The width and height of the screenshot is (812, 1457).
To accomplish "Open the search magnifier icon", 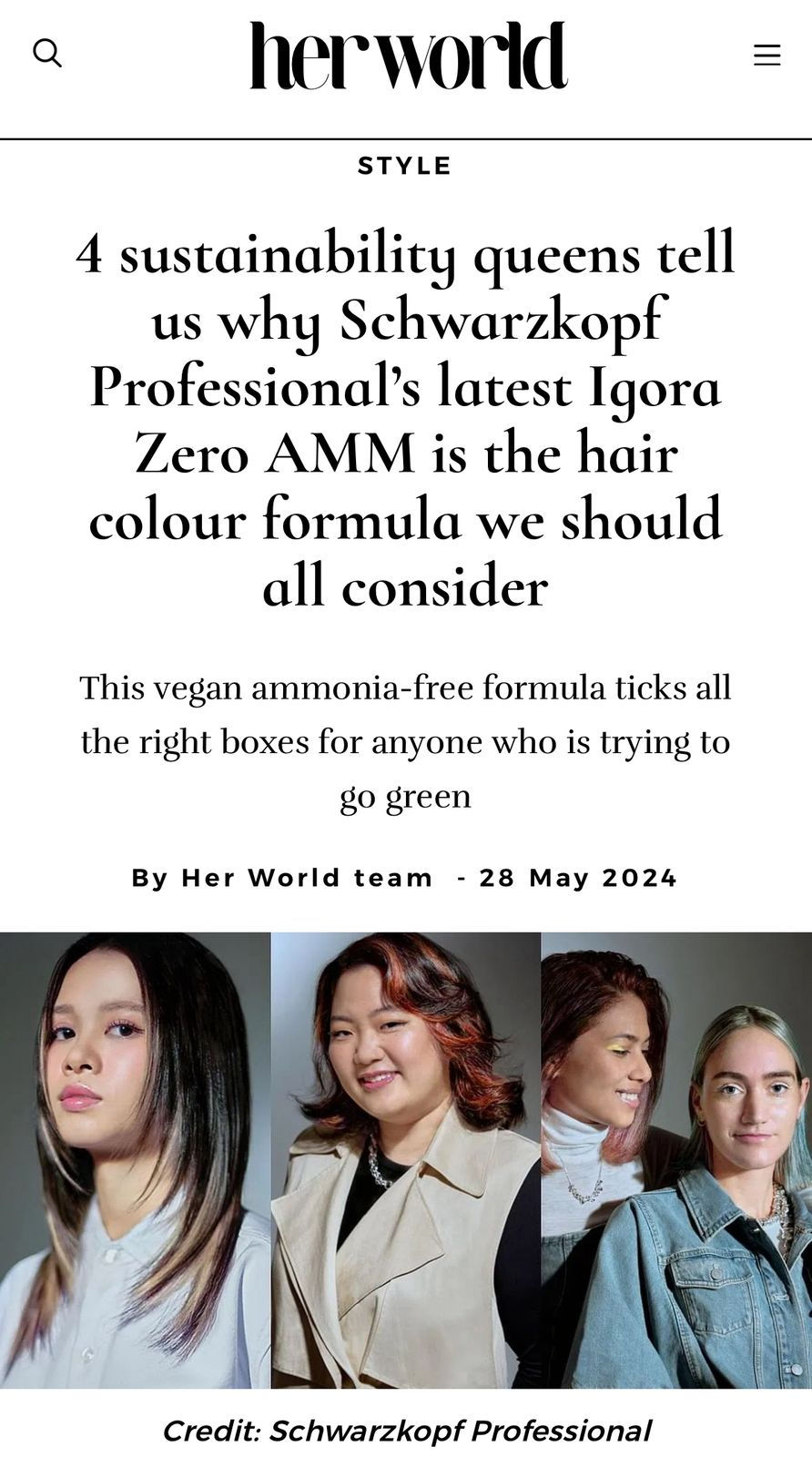I will tap(47, 54).
